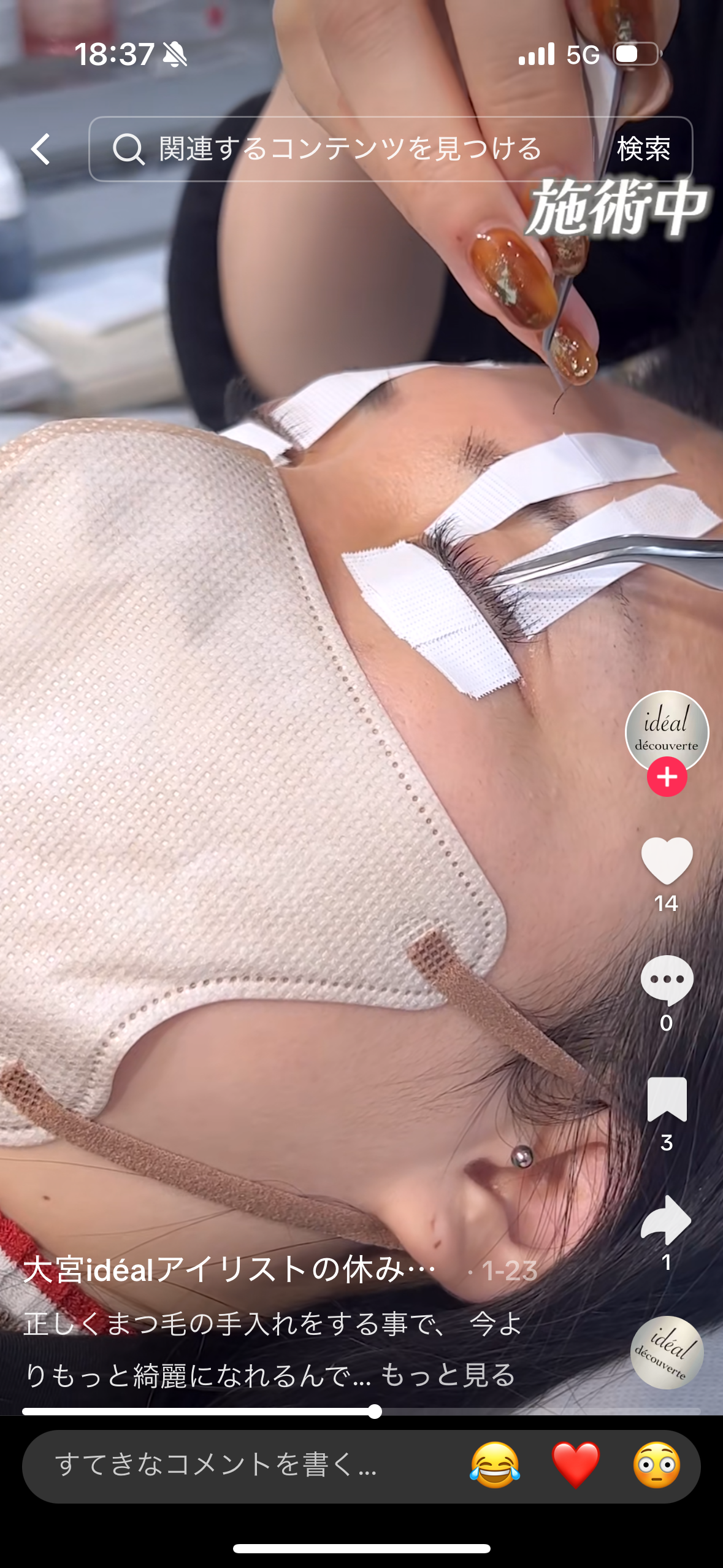Image resolution: width=723 pixels, height=1568 pixels.
Task: Send the red heart emoji reaction
Action: click(576, 1465)
